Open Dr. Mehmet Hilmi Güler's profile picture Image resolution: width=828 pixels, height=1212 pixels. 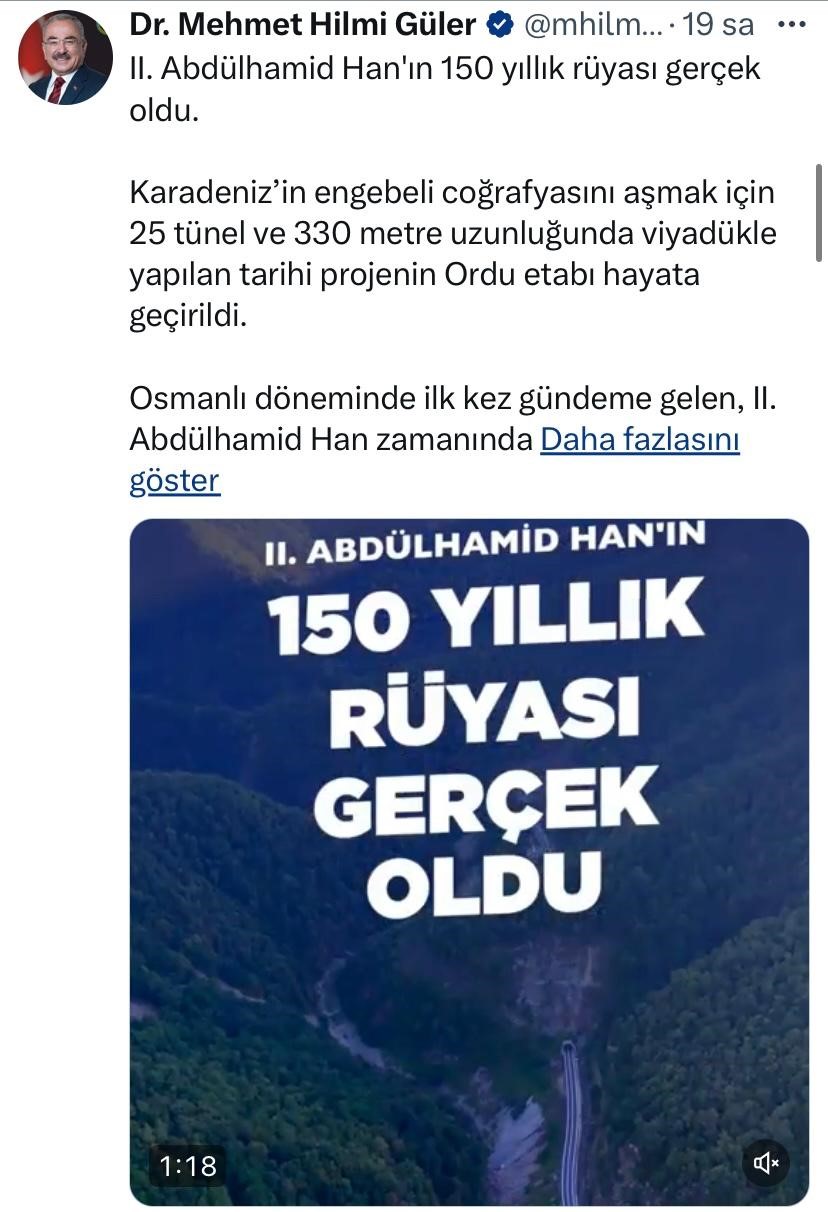[65, 58]
